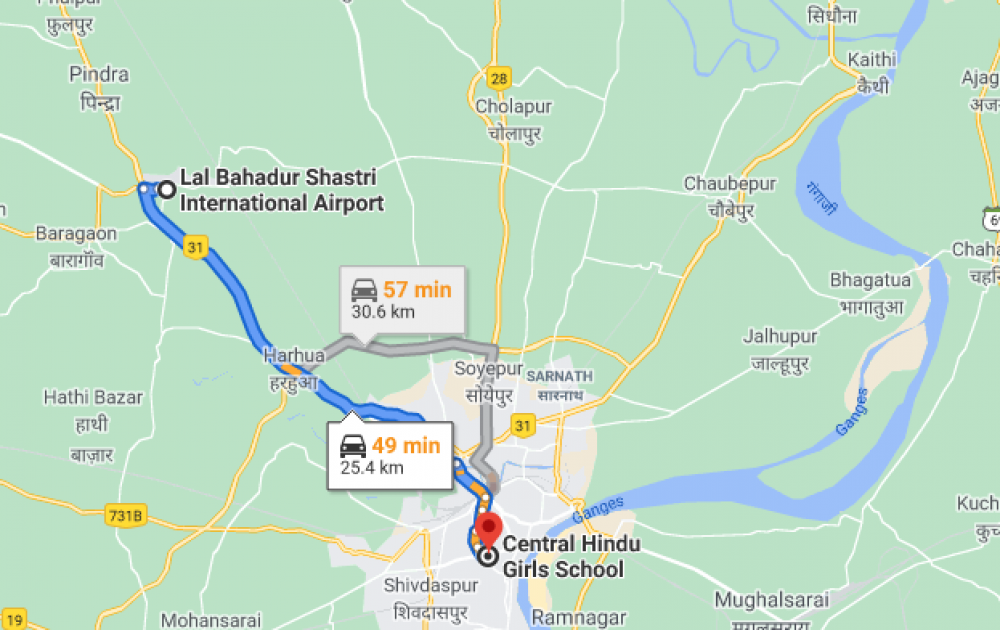1000x630 pixels.
Task: Select the 49 min route label
Action: pyautogui.click(x=391, y=455)
